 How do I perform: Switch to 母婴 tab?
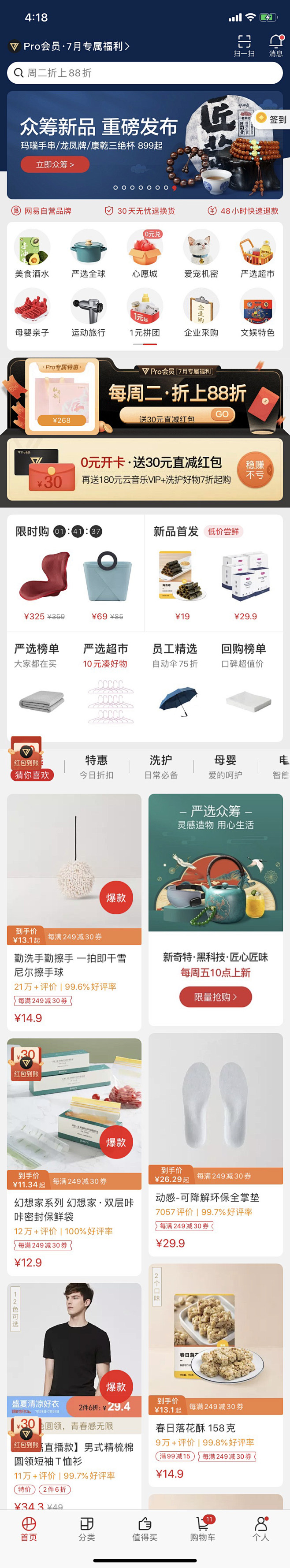(225, 766)
